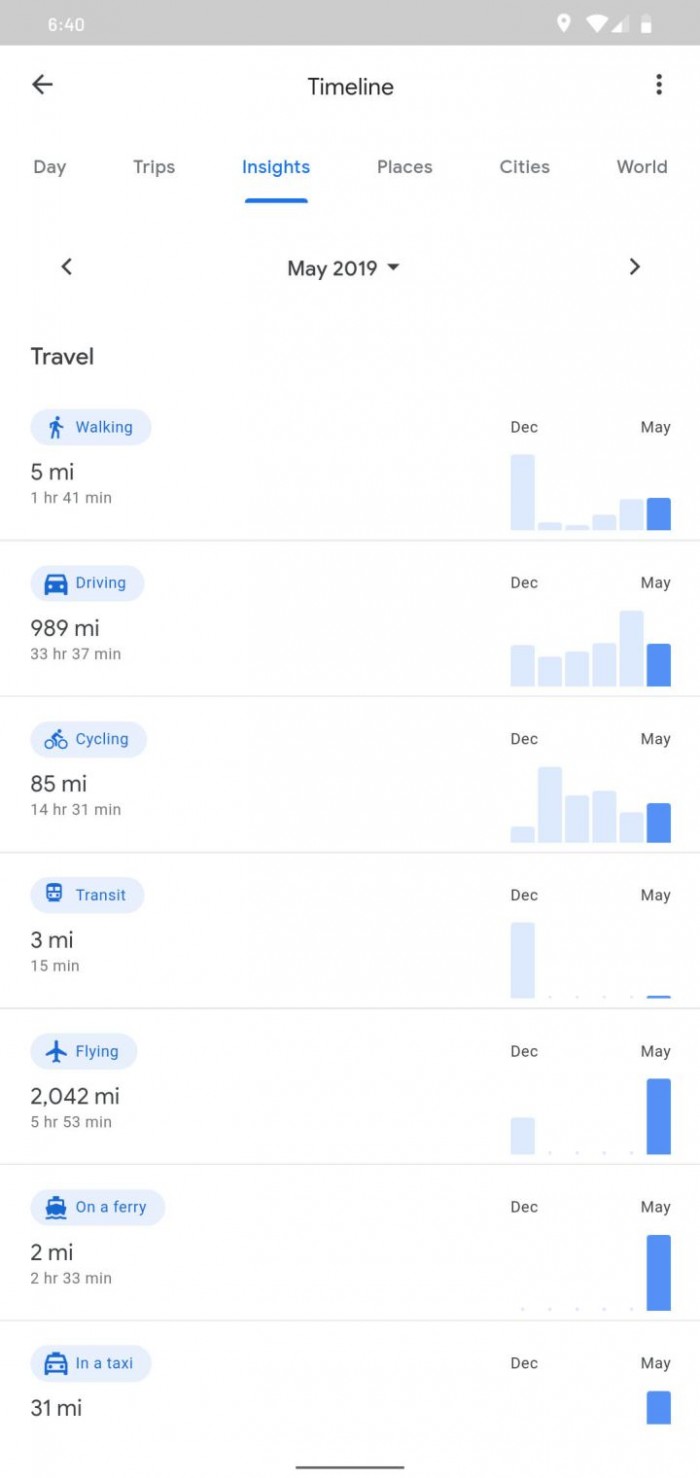Expand the May 2019 month picker
The image size is (700, 1478).
pyautogui.click(x=343, y=268)
